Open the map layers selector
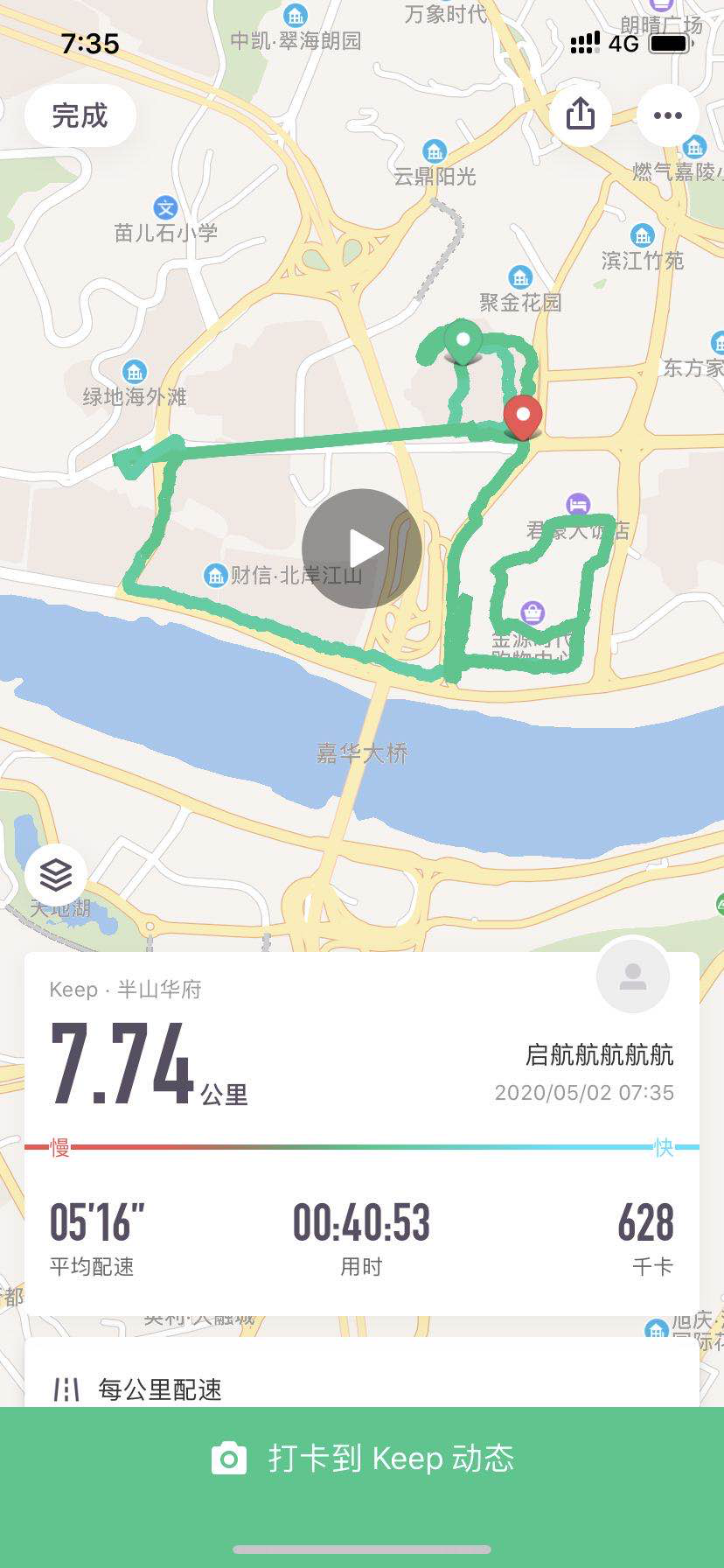This screenshot has width=724, height=1568. click(56, 874)
